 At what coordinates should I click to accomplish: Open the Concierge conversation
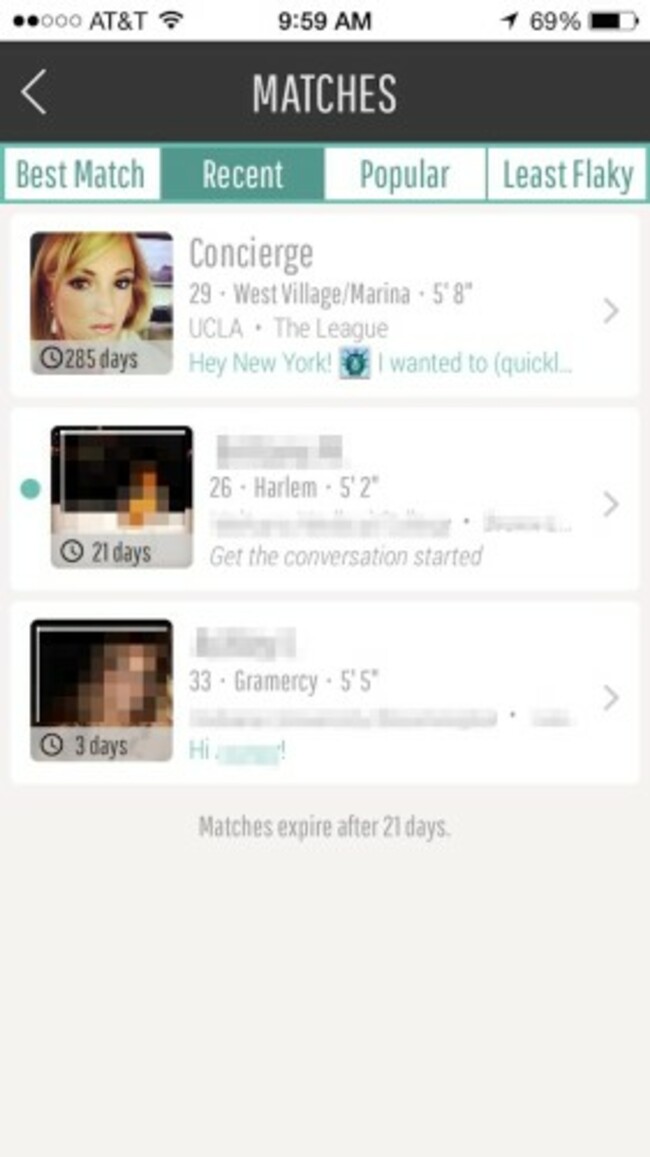(324, 305)
